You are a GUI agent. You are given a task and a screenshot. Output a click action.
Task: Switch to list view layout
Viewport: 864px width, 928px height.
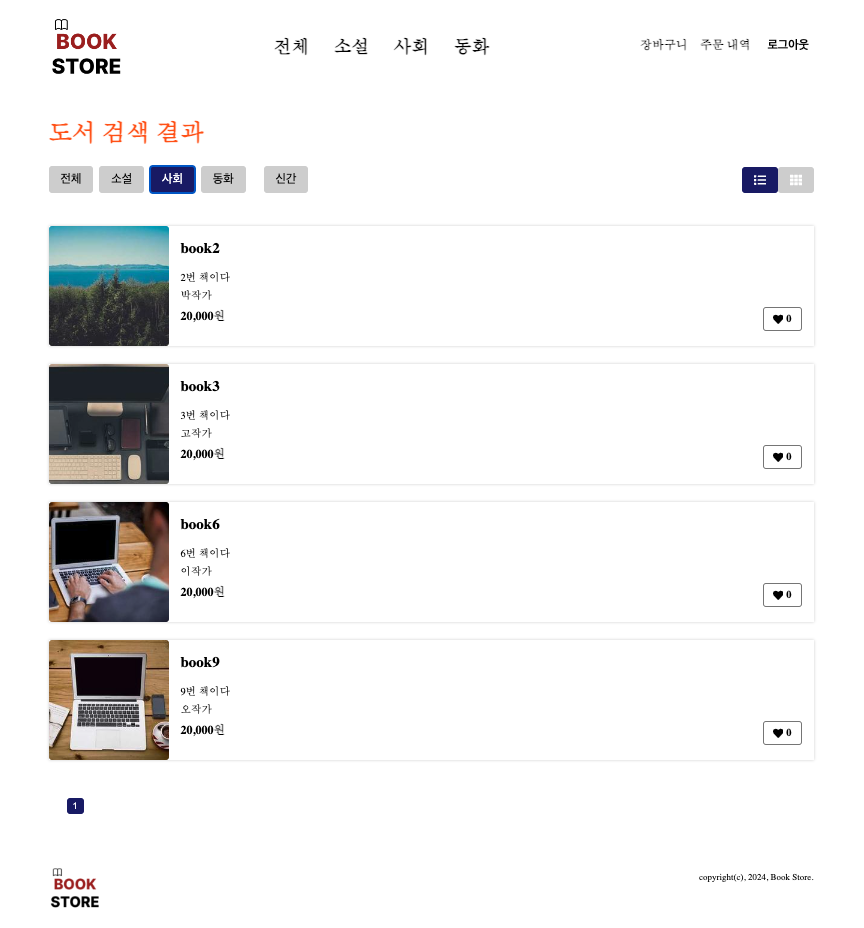click(x=760, y=180)
